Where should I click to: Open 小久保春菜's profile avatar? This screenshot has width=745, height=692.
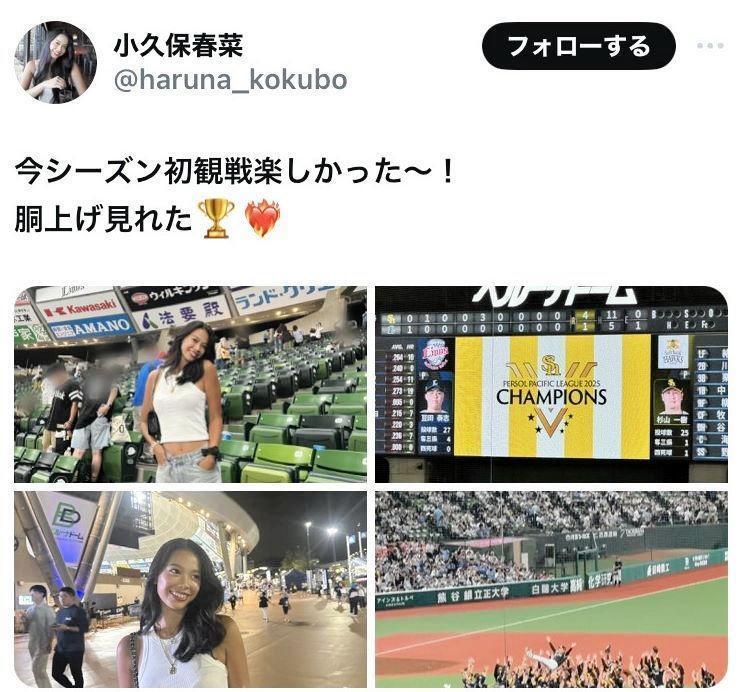coord(55,62)
